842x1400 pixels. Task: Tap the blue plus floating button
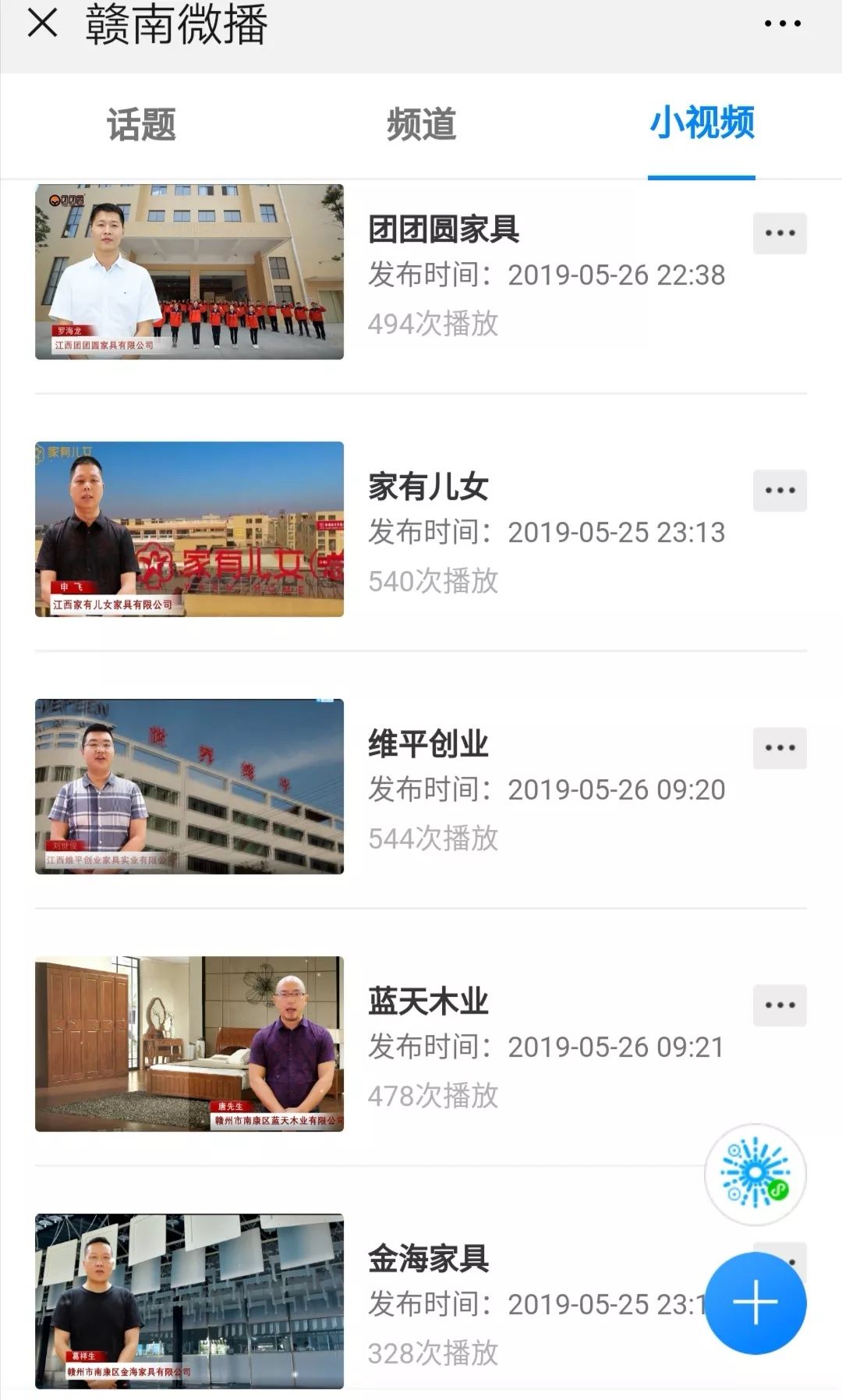755,1303
